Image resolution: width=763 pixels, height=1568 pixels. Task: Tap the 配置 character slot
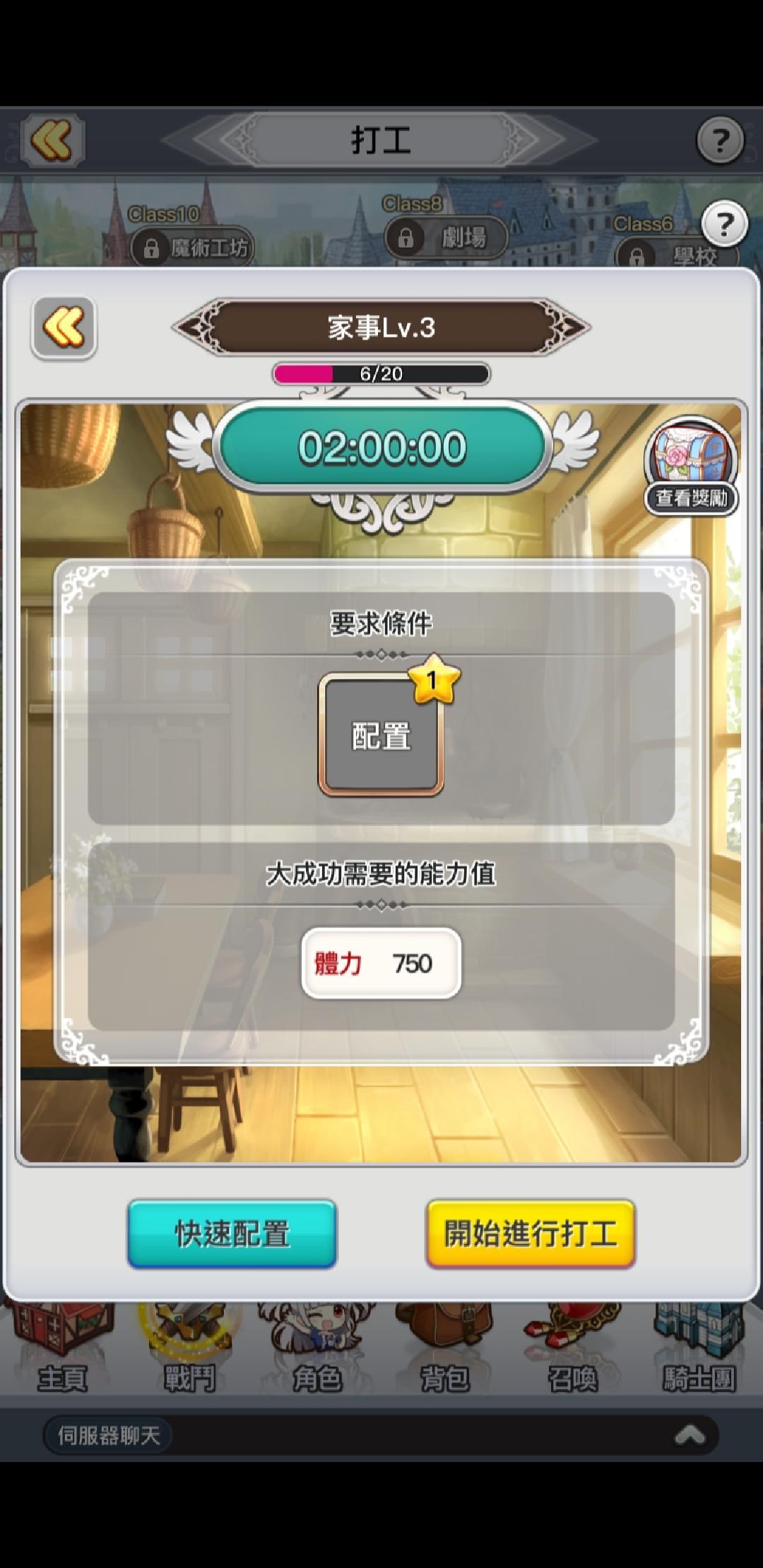point(381,735)
